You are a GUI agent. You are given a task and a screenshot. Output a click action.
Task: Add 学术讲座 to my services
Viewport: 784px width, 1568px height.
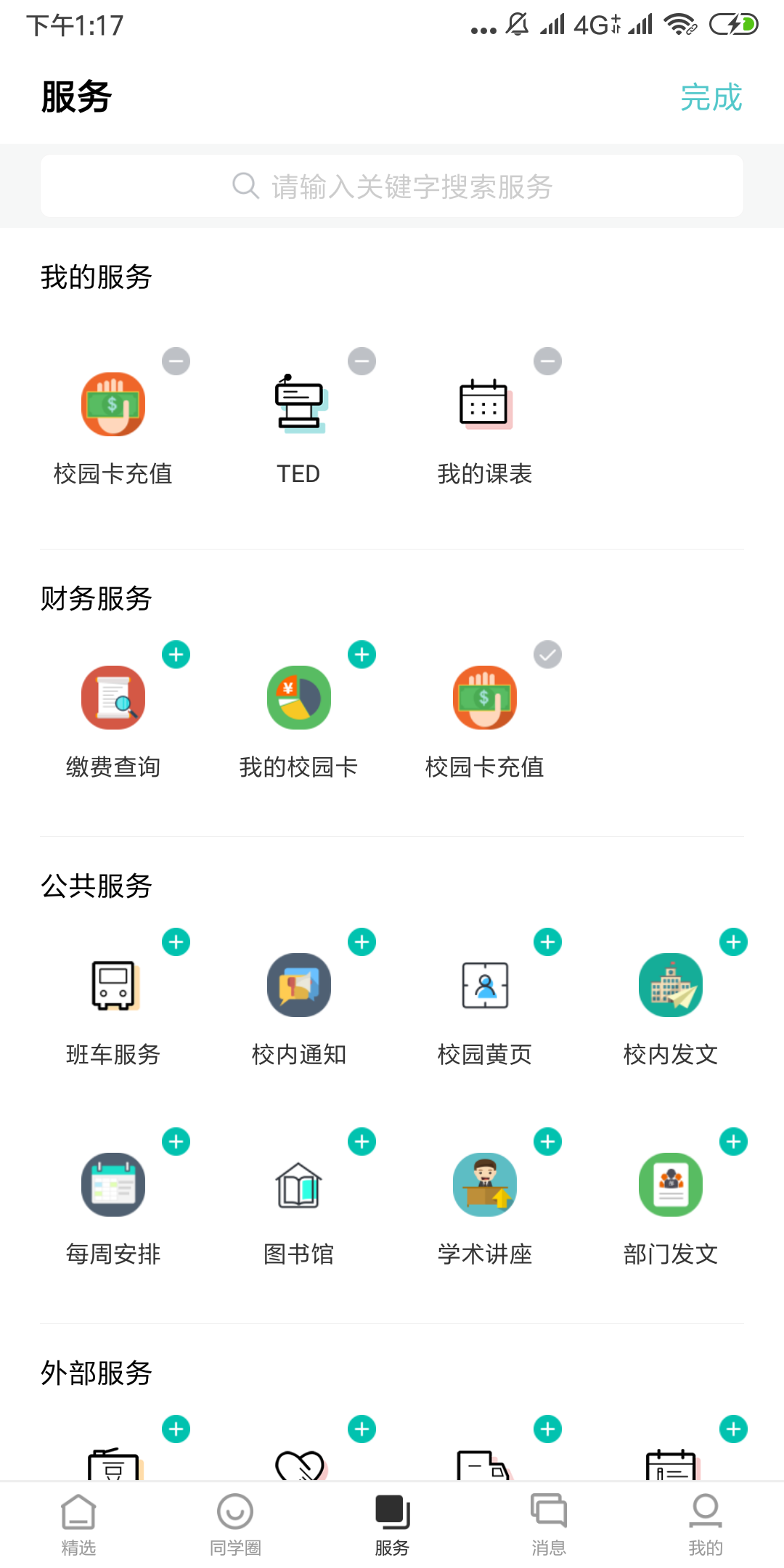547,1141
